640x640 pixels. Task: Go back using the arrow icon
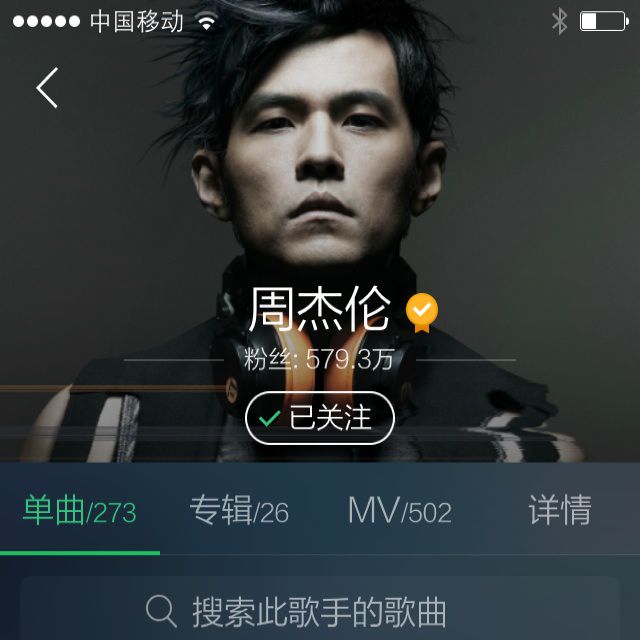[x=47, y=88]
